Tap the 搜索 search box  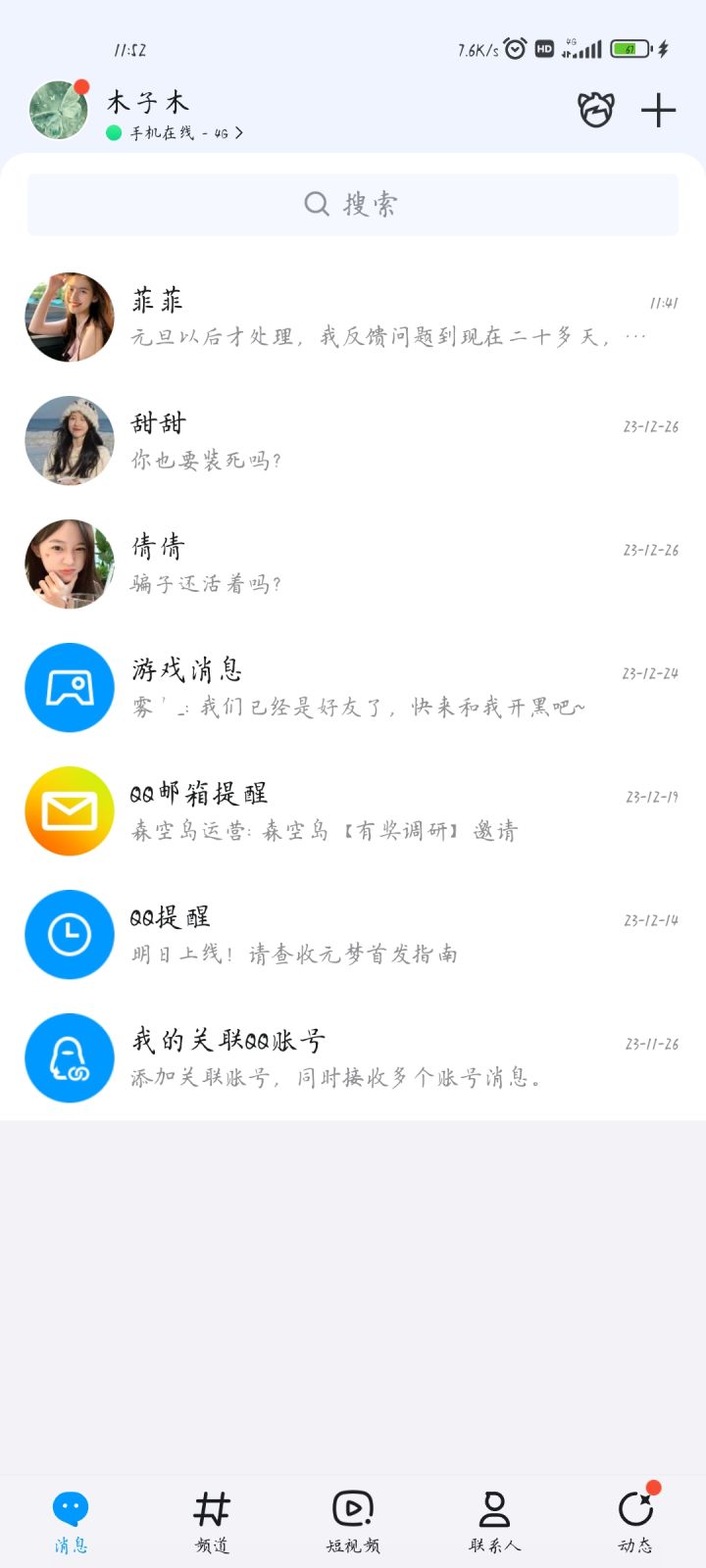click(x=353, y=204)
